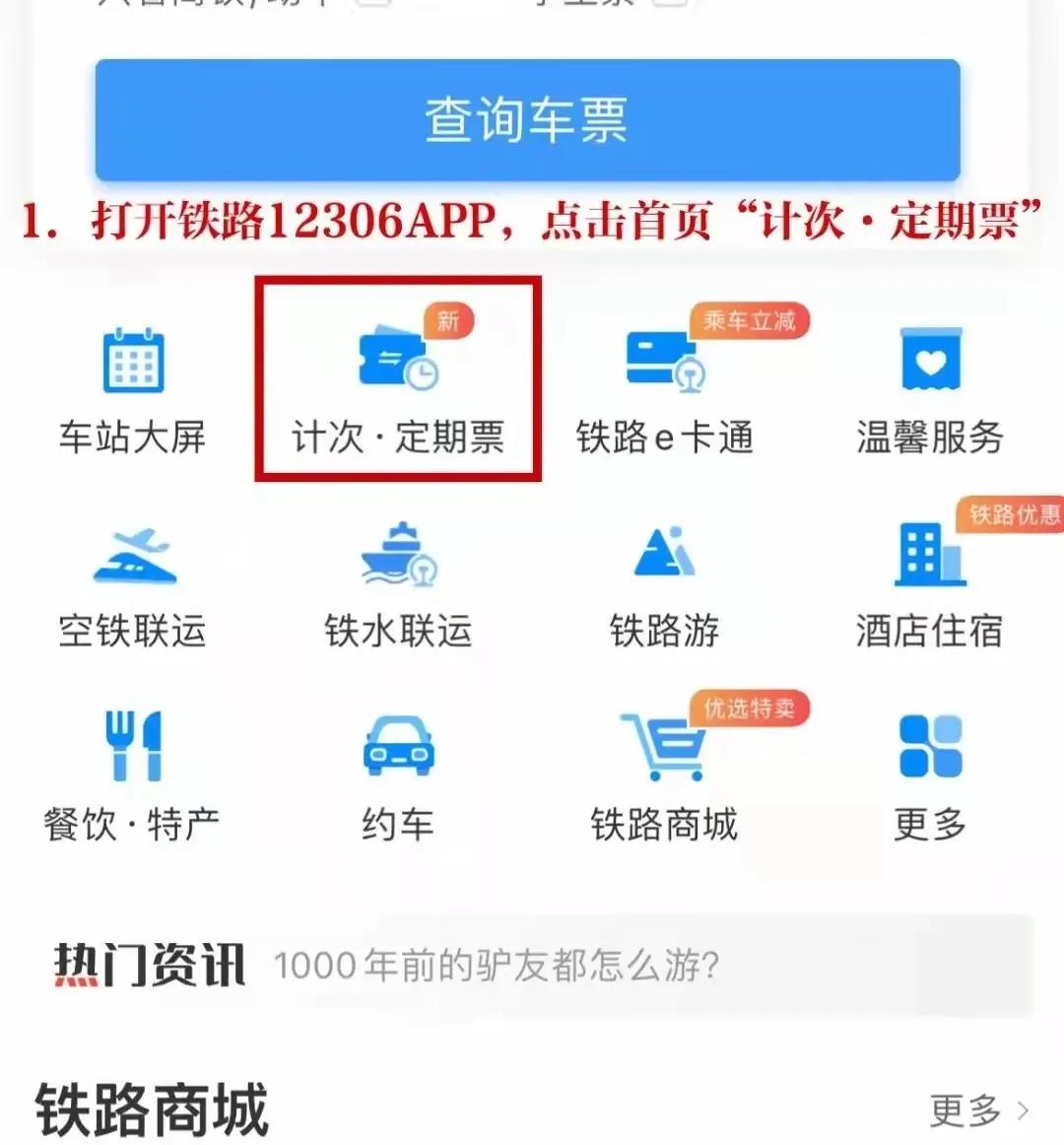Open 更多 in the services grid
Screen dimensions: 1064x1145
[930, 778]
